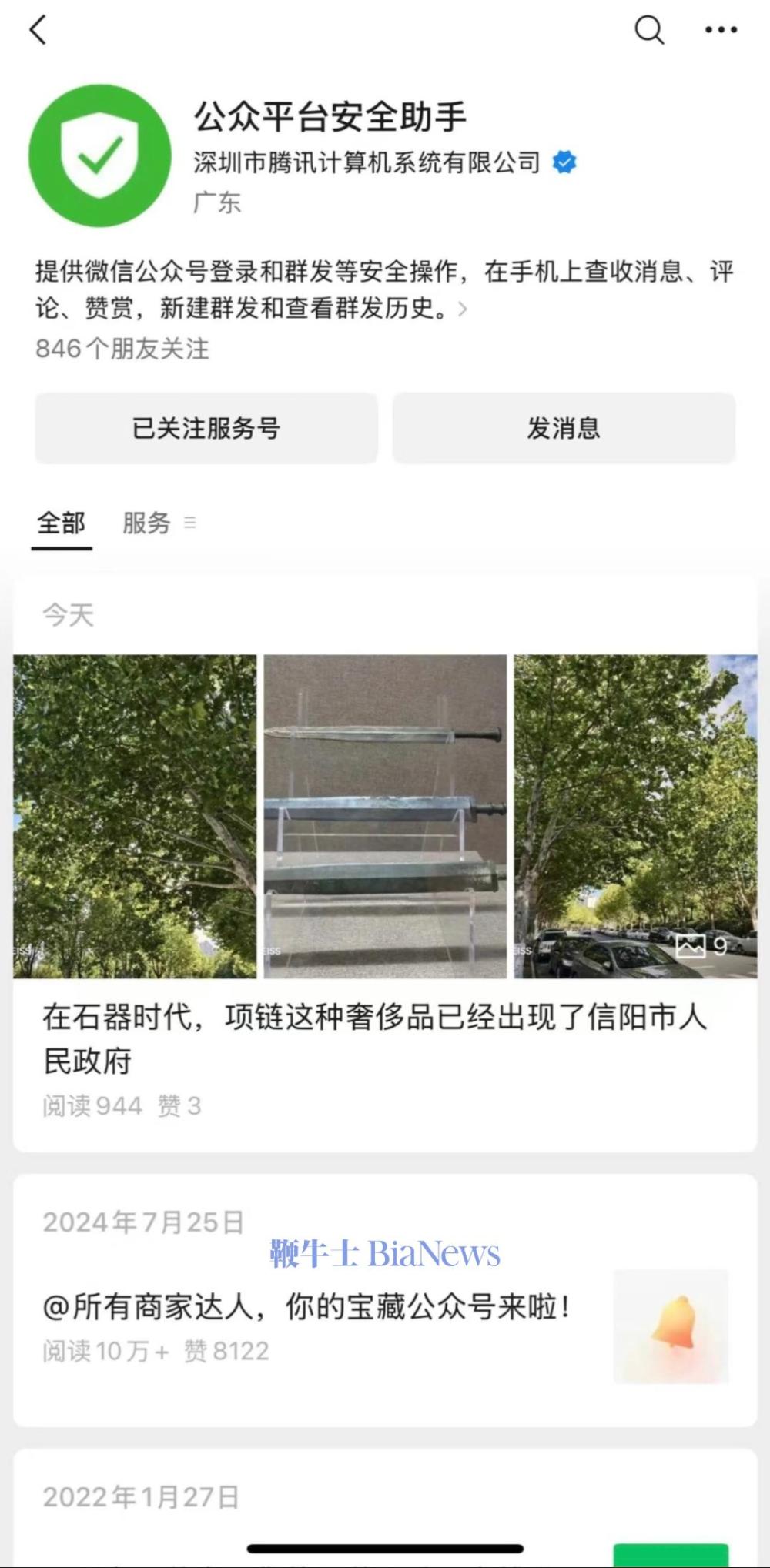
Task: Open search in this official account
Action: [x=648, y=31]
